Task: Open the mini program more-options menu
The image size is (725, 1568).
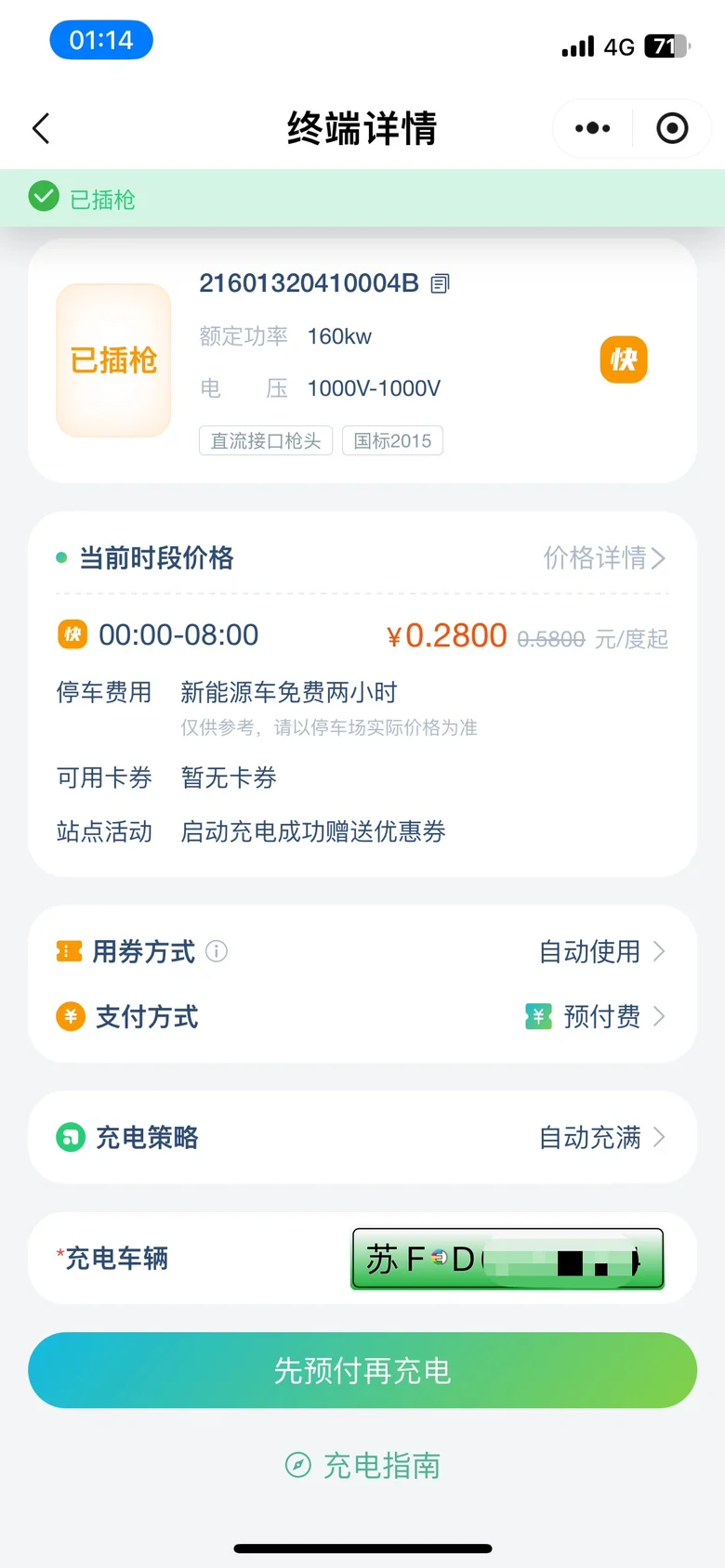Action: pos(592,128)
